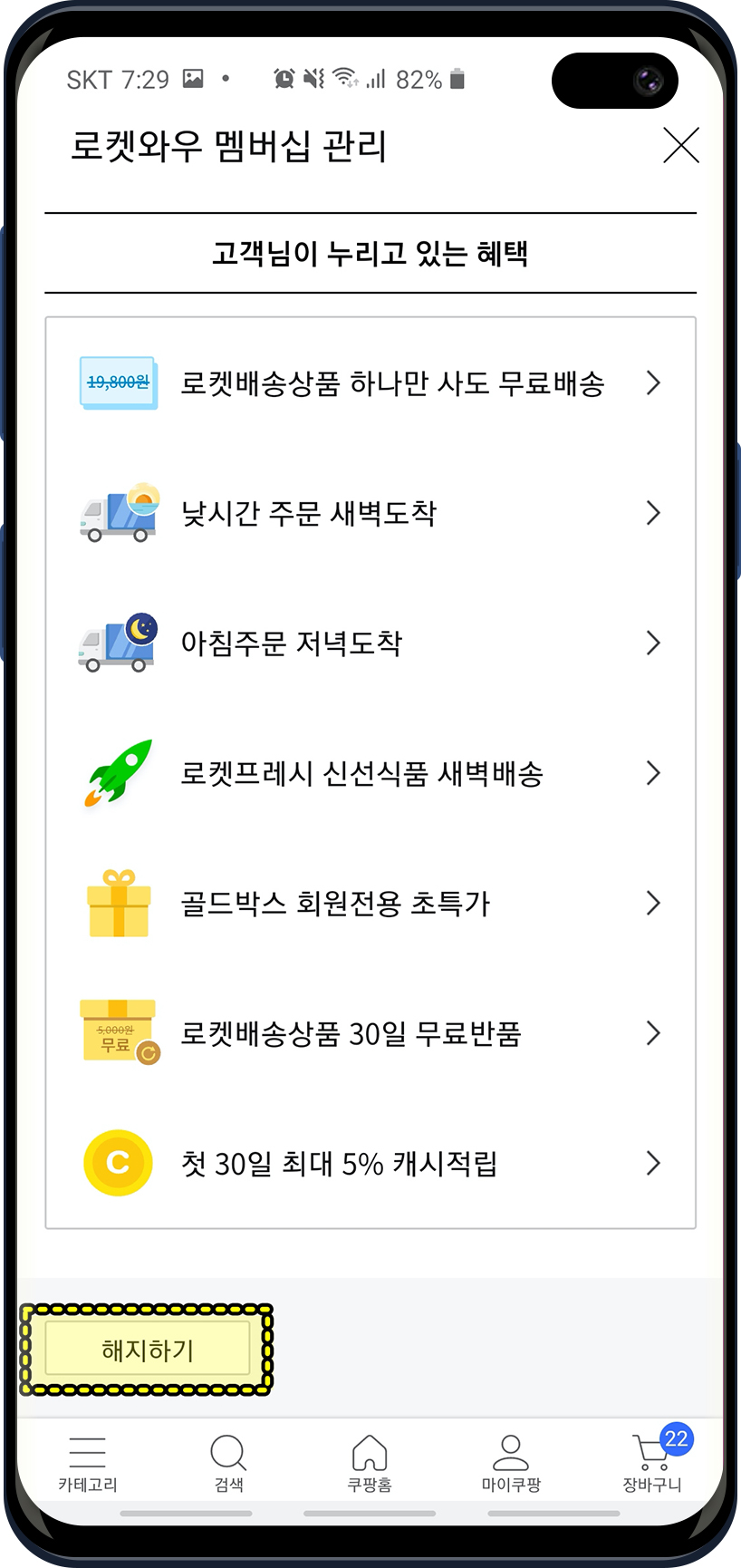Open 로켓배송상품 30일 무료반품 benefit
Viewport: 741px width, 1568px height.
tap(370, 1033)
